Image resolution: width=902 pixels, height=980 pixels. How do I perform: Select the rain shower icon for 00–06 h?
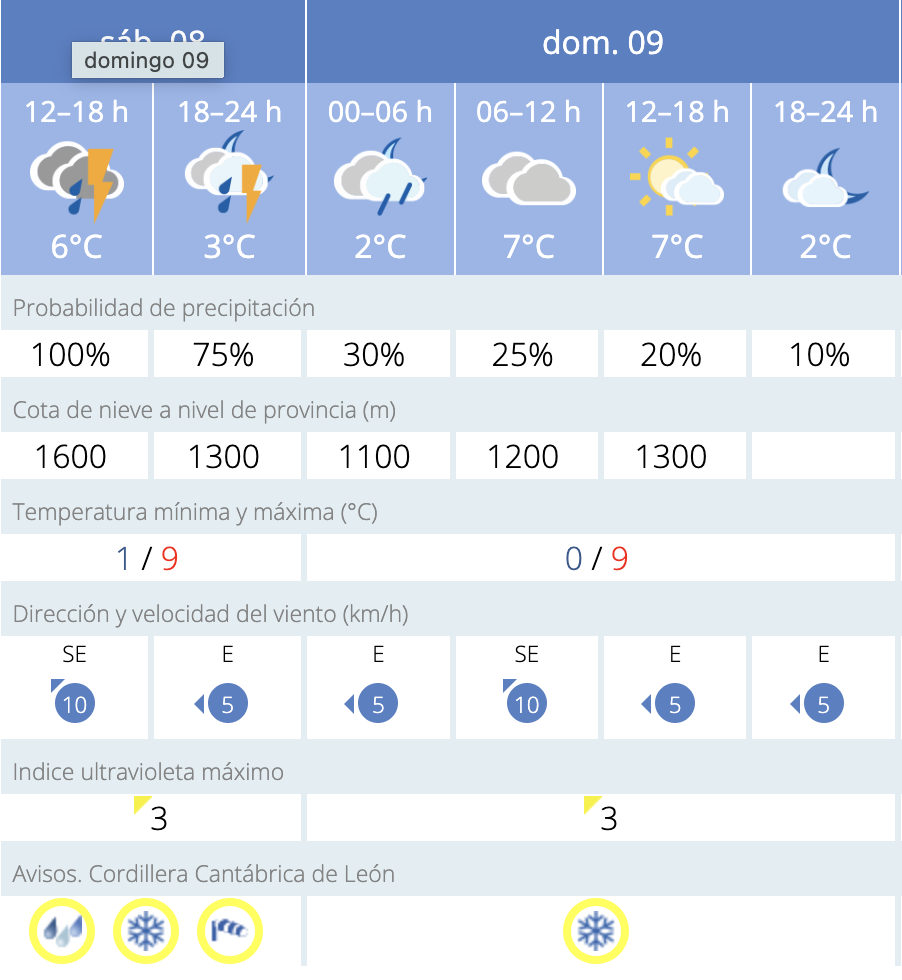tap(378, 180)
